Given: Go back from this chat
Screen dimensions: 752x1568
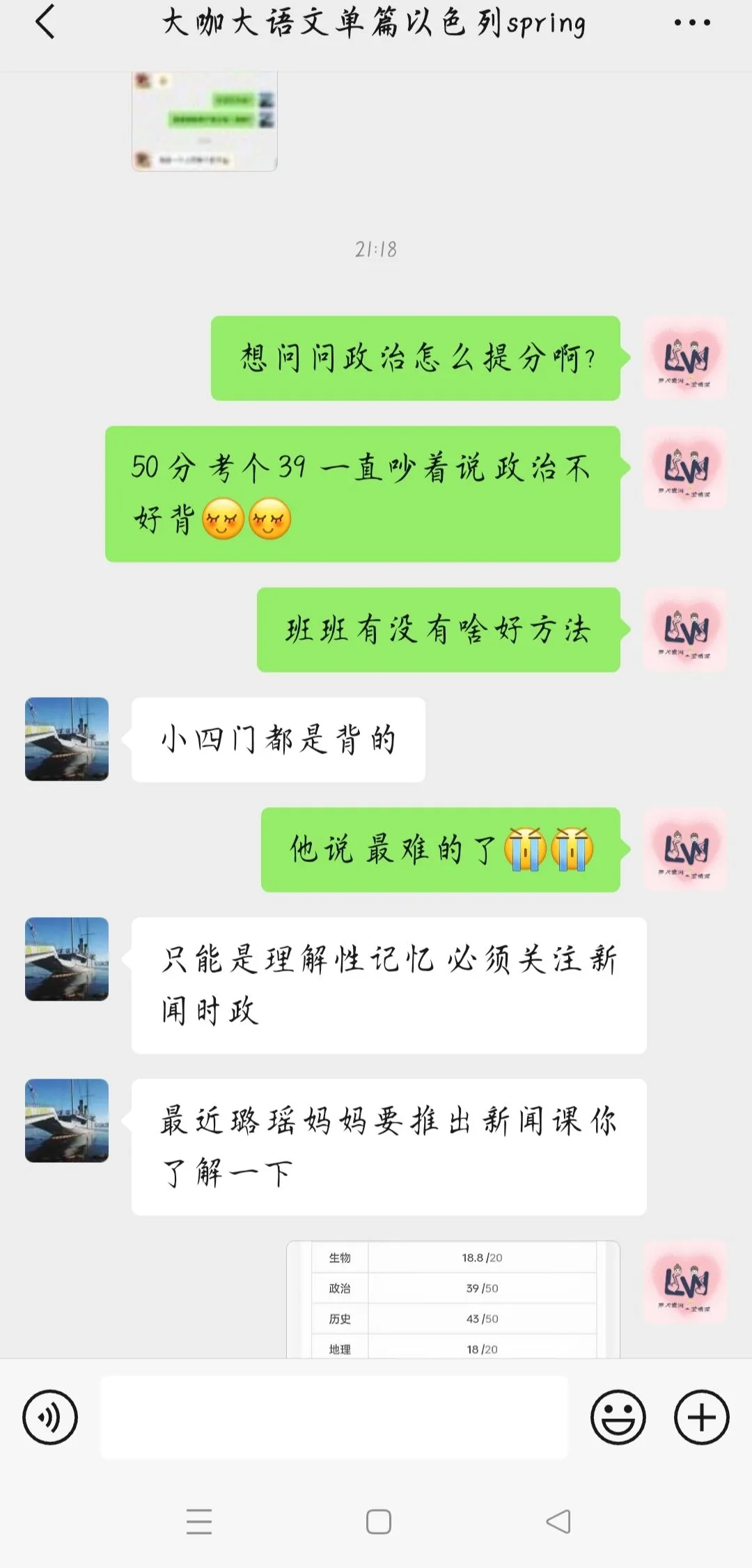Looking at the screenshot, I should (45, 22).
